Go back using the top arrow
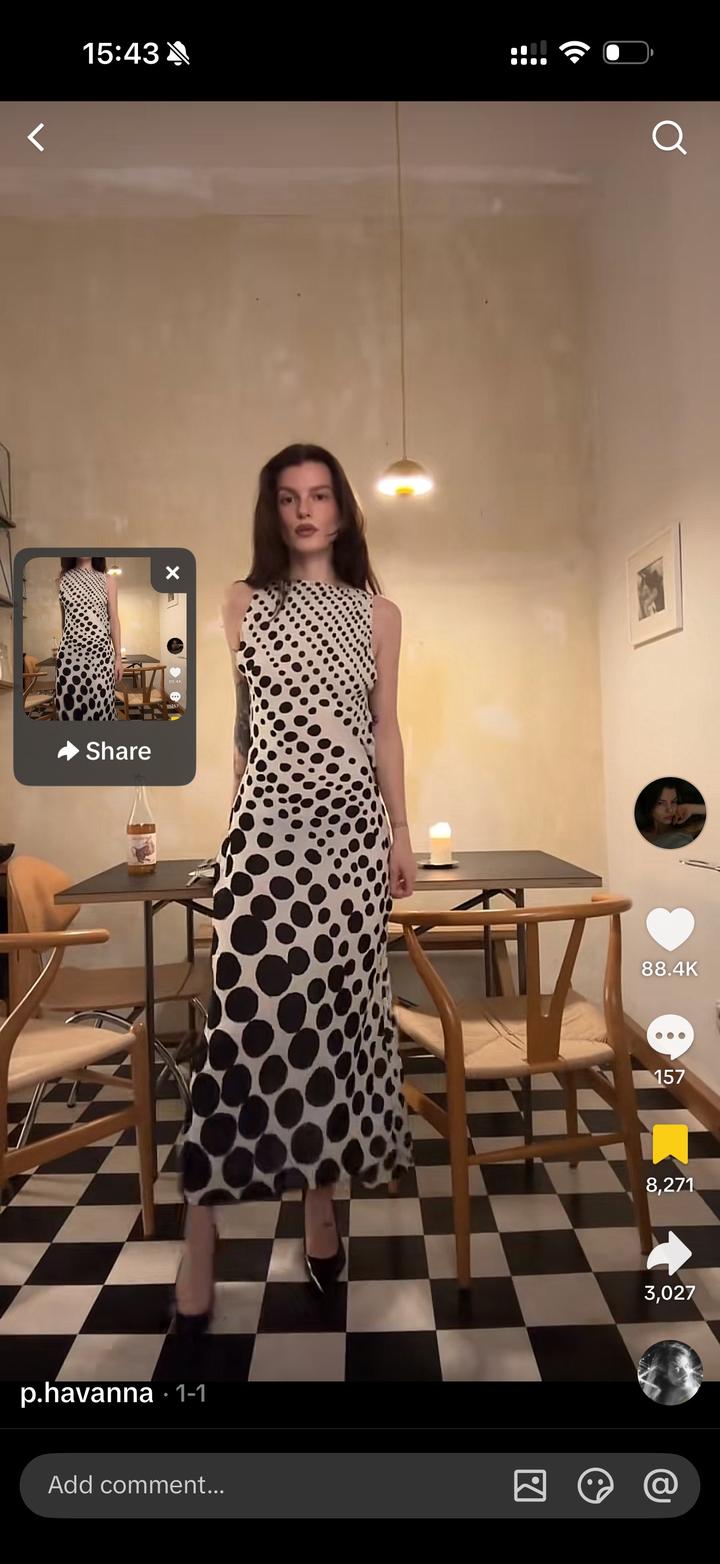 36,138
